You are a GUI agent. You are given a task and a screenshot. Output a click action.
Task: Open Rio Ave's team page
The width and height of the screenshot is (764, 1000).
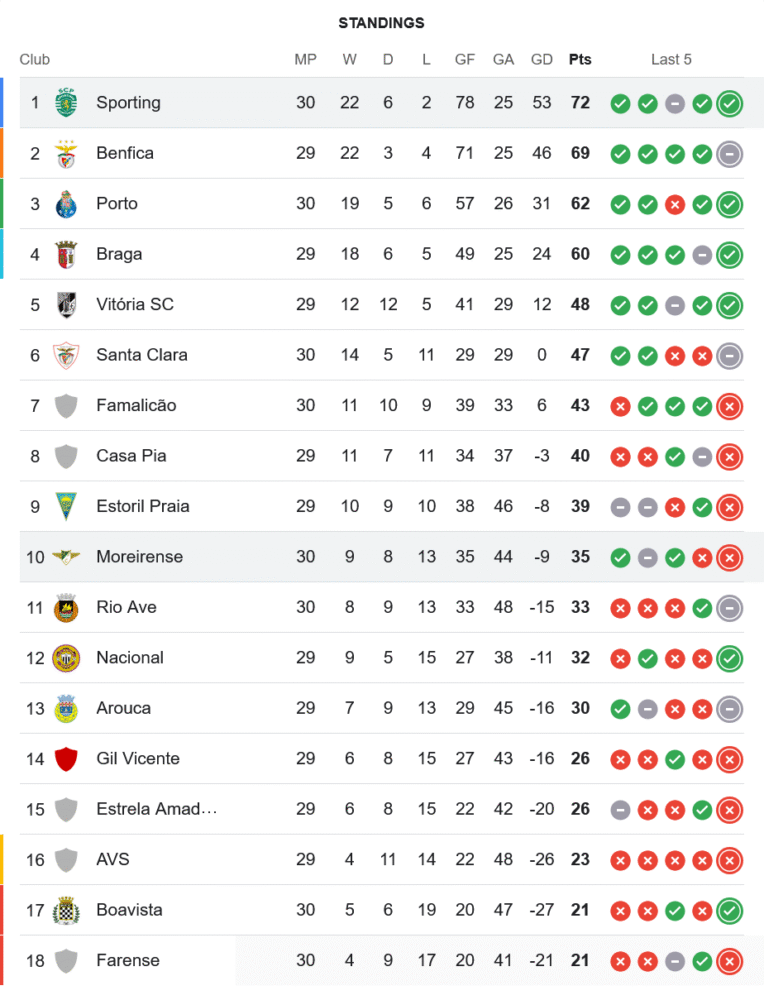click(x=126, y=607)
